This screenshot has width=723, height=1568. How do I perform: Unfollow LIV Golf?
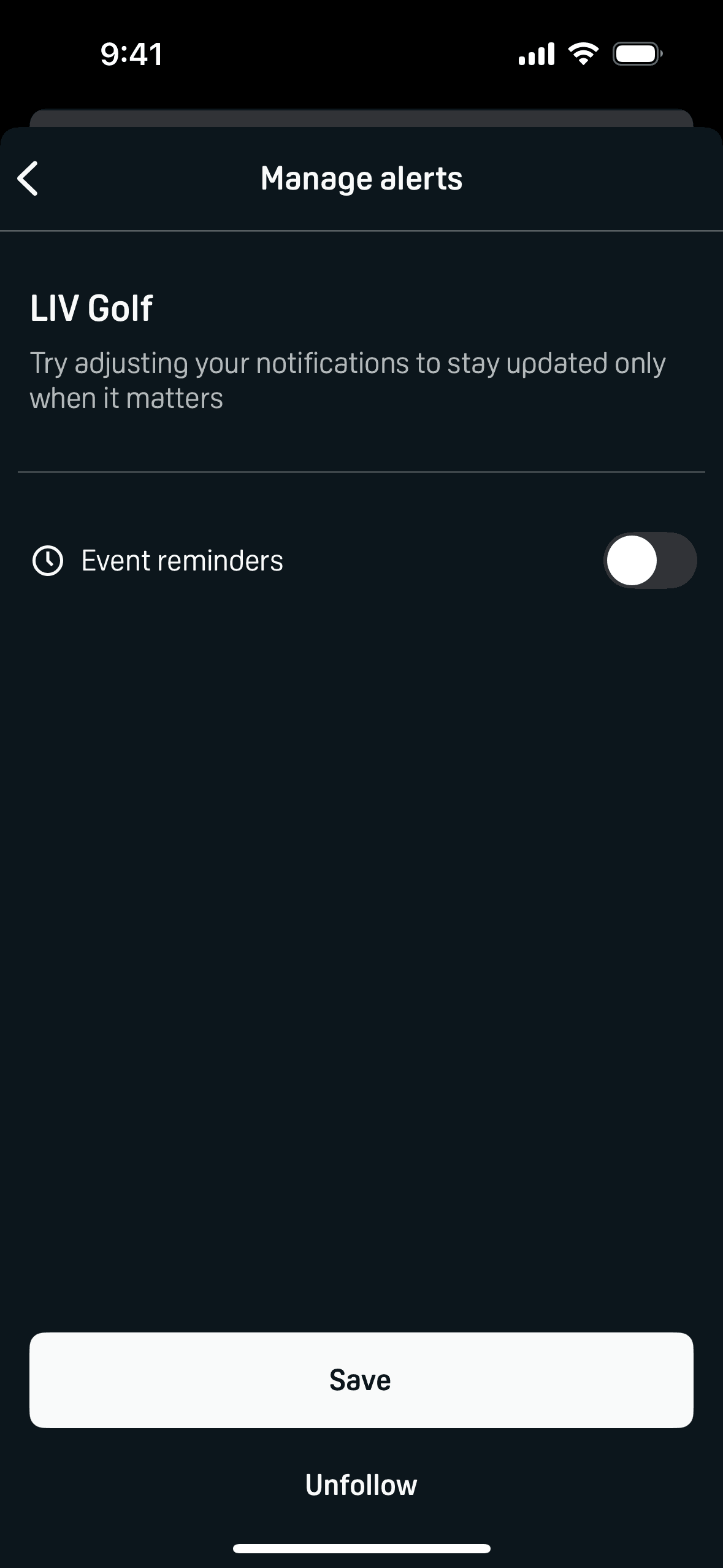(x=361, y=1485)
